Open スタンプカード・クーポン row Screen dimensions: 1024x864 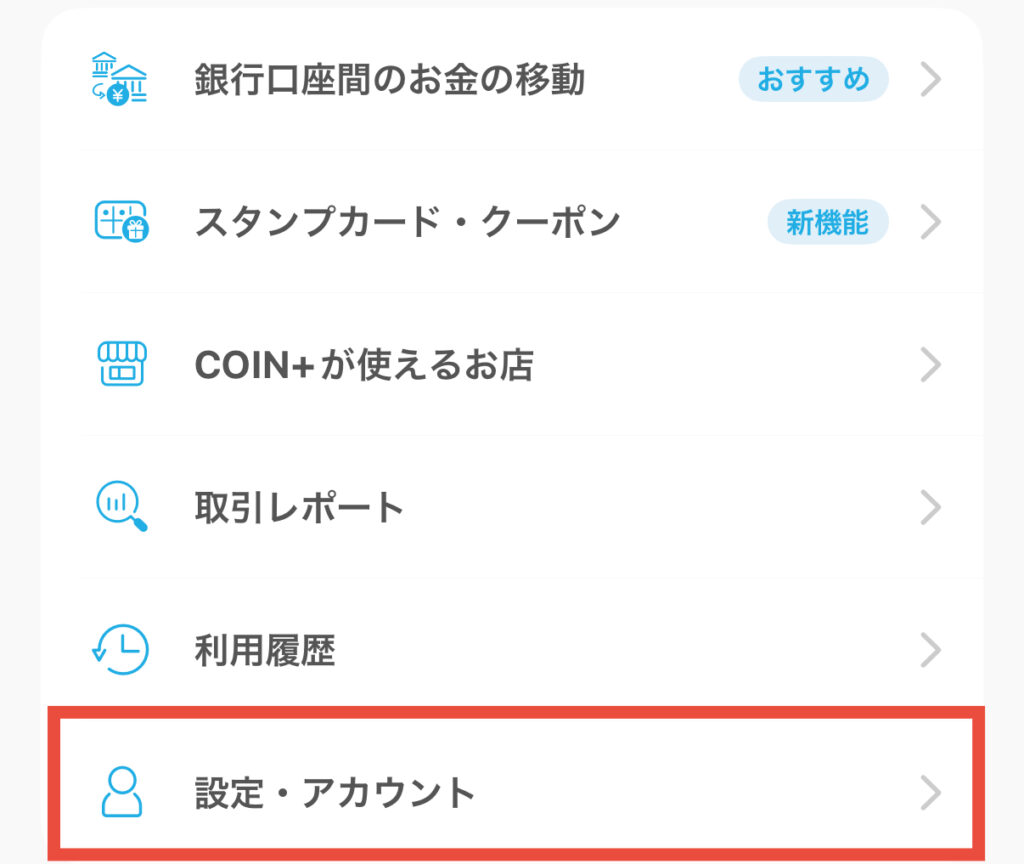point(407,222)
